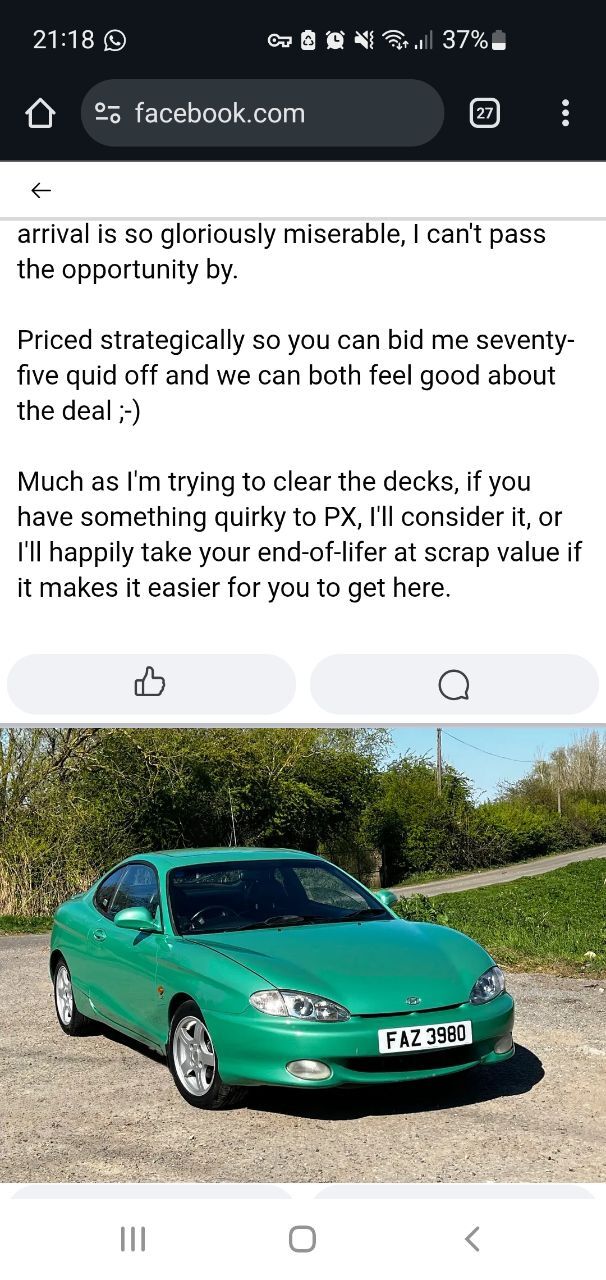Open the tab switcher showing 27 tabs

click(x=484, y=113)
